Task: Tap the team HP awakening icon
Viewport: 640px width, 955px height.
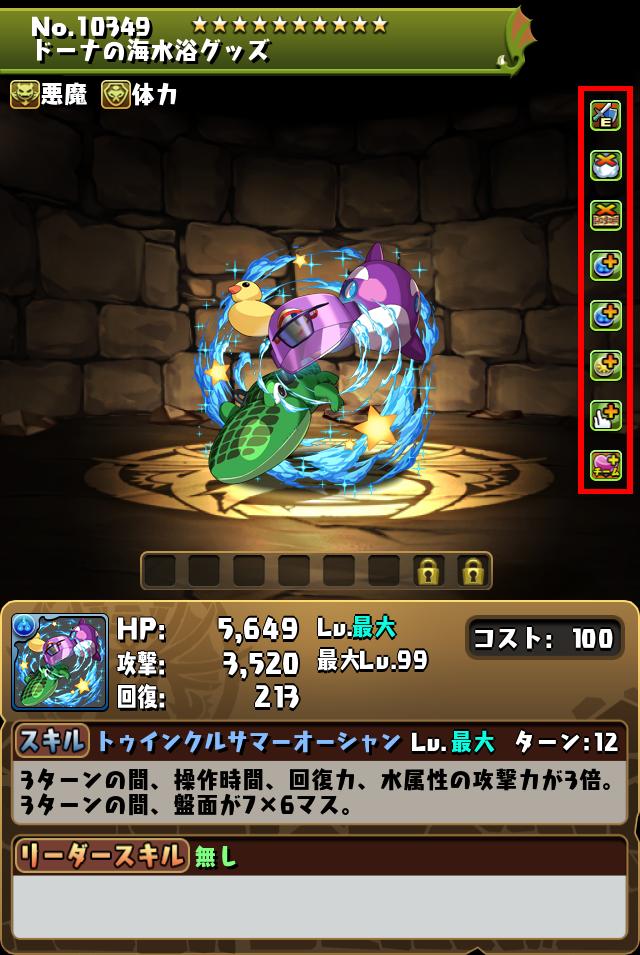Action: (x=606, y=465)
